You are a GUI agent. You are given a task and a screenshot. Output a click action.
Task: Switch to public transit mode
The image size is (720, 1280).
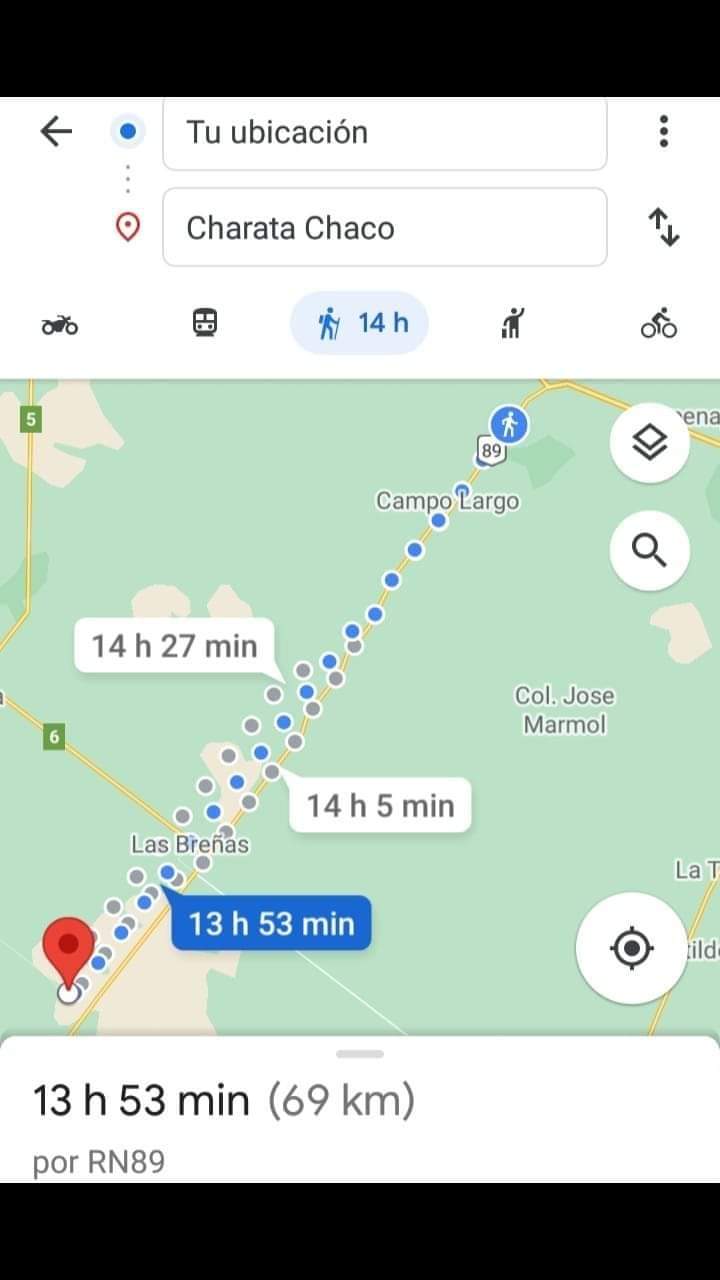coord(205,323)
